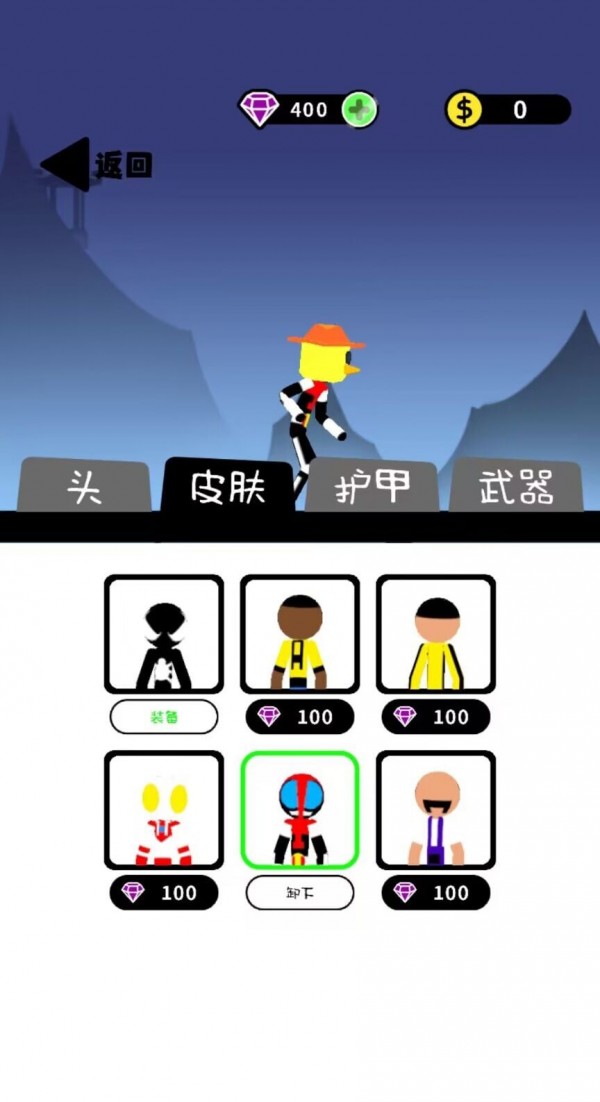The image size is (600, 1102).
Task: Buy the suspenders skin for 100 gems
Action: [x=436, y=892]
